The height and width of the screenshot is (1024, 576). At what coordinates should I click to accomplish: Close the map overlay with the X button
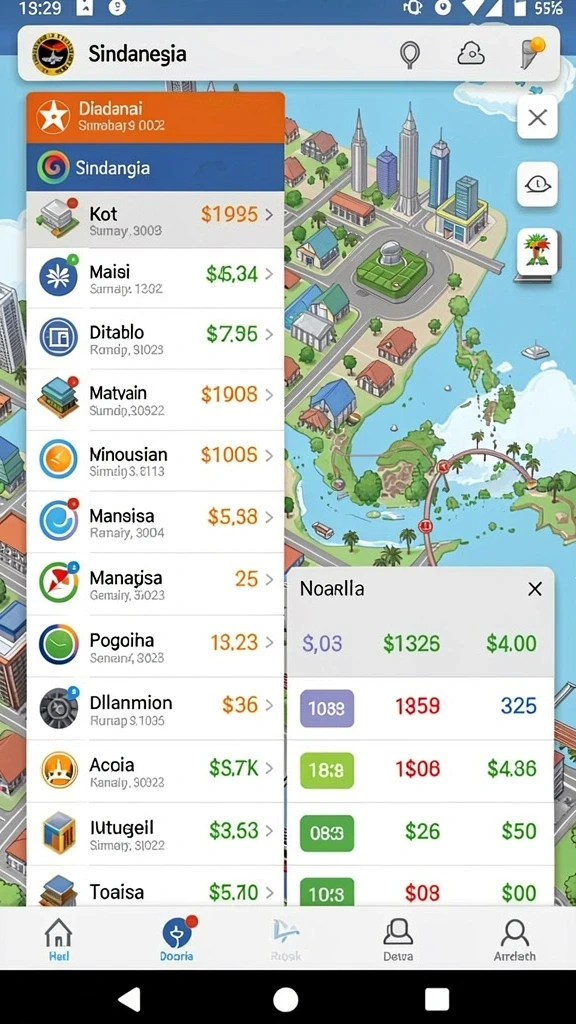click(x=537, y=118)
